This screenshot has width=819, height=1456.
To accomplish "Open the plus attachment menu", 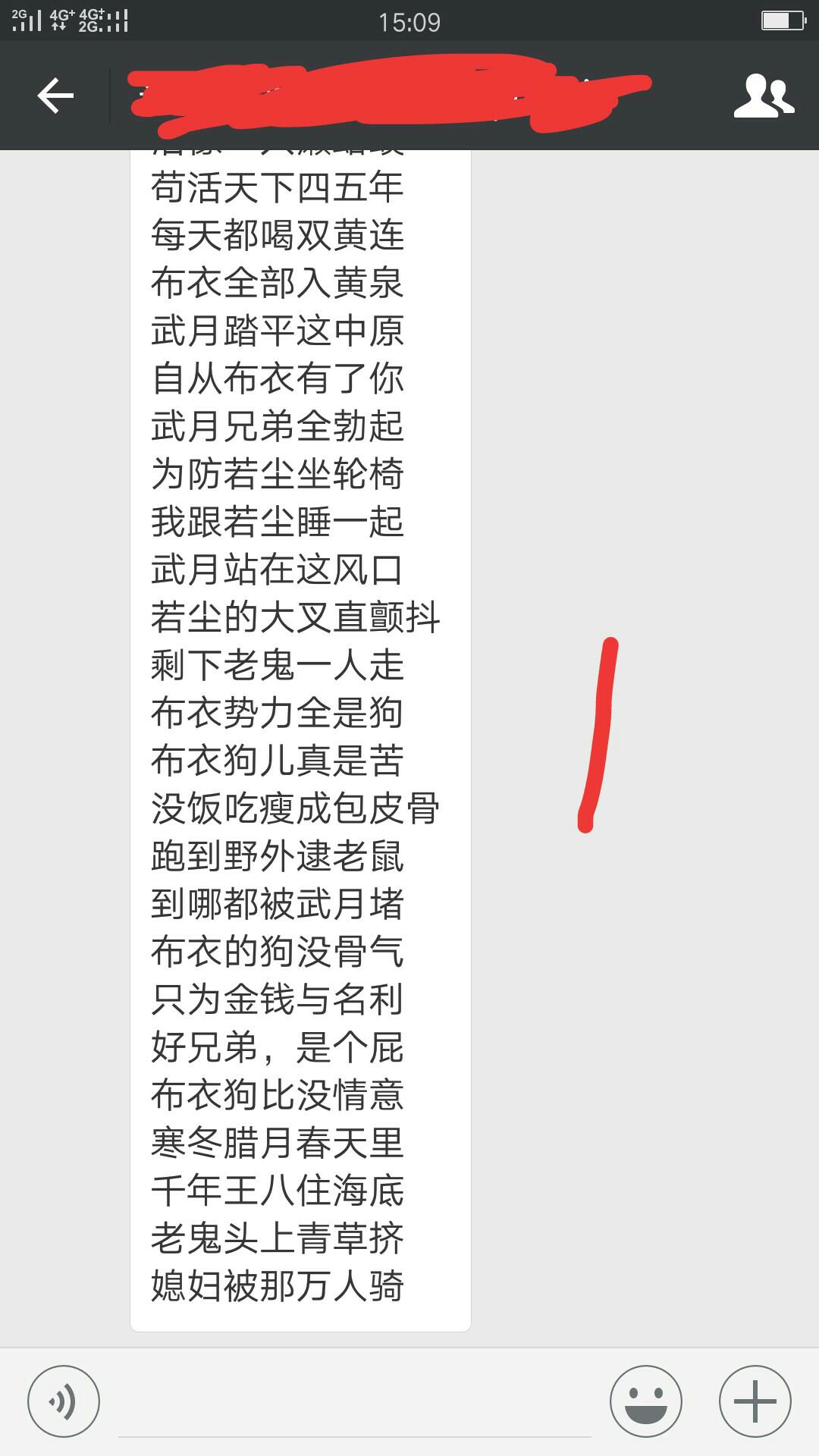I will [755, 1401].
